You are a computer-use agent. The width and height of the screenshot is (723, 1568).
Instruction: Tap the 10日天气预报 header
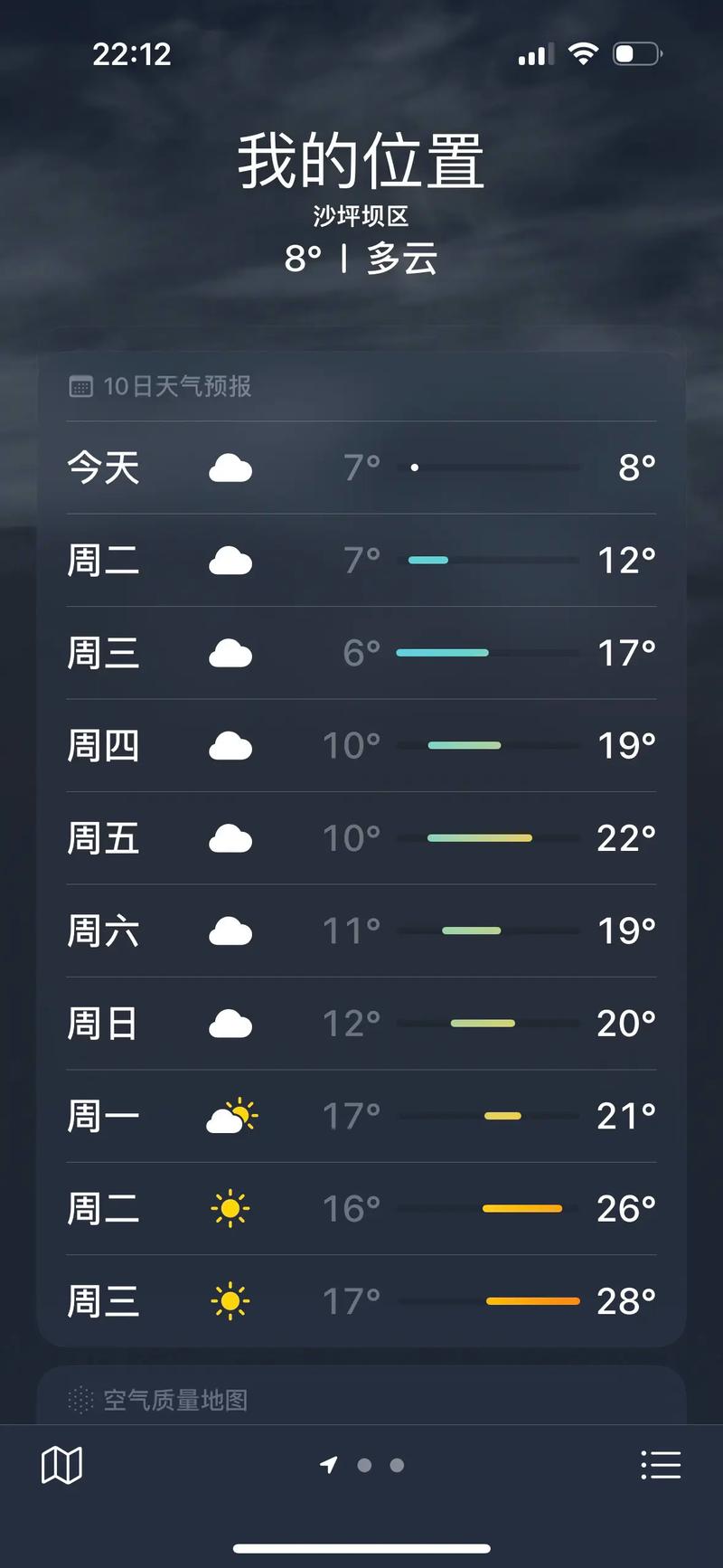point(178,386)
